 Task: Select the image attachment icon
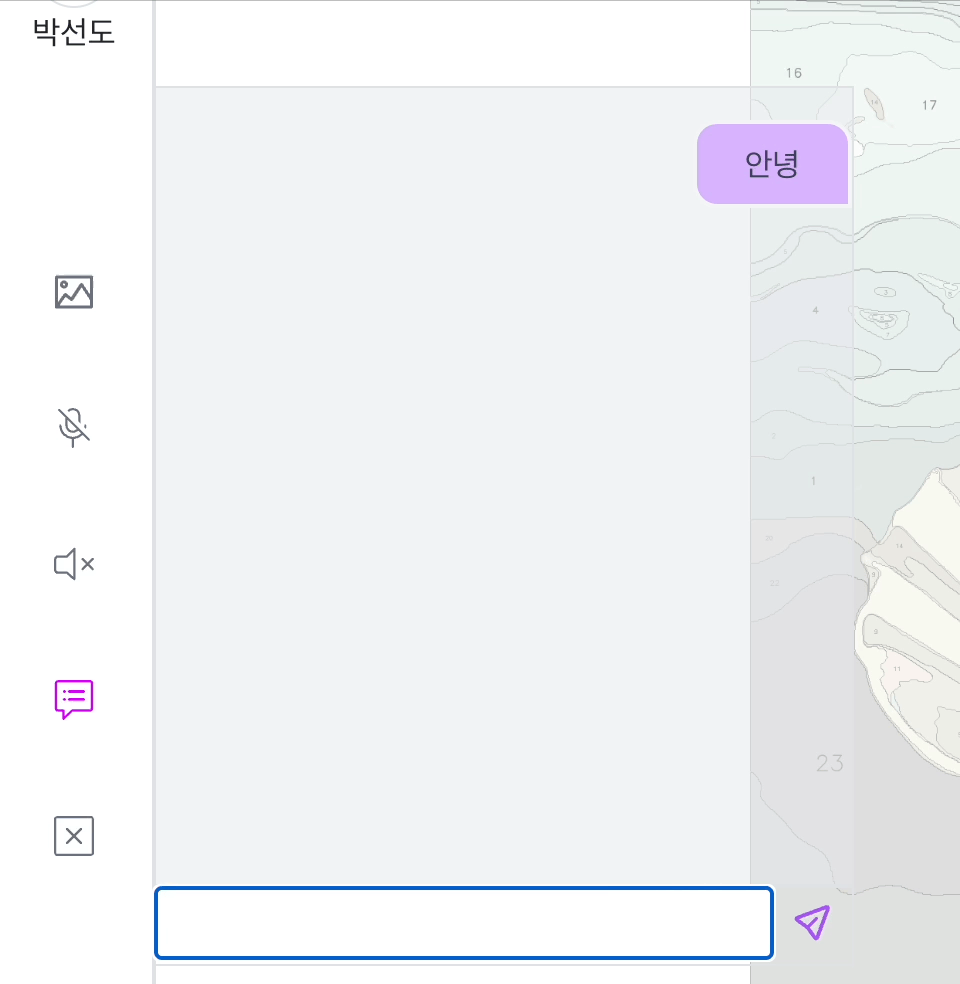coord(73,292)
